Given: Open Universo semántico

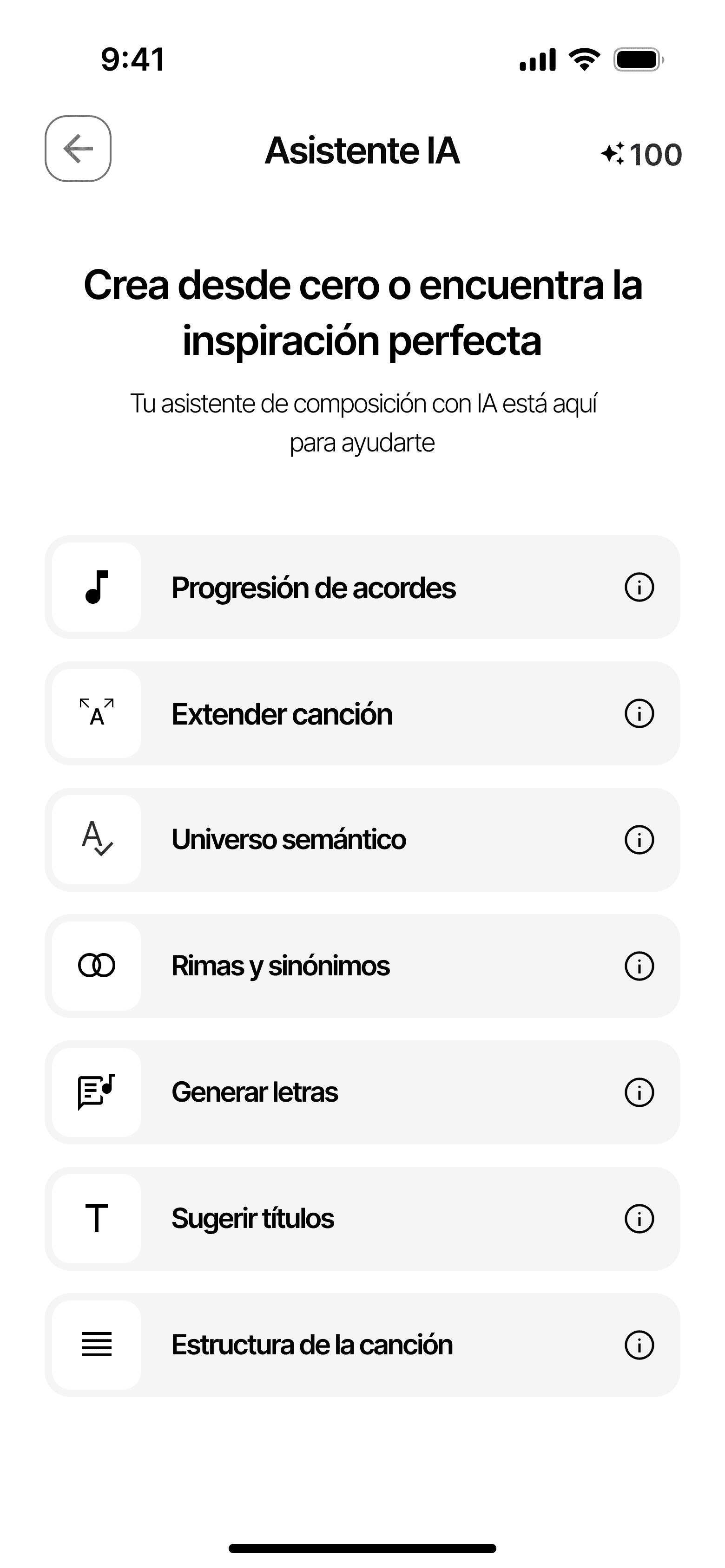Looking at the screenshot, I should (x=289, y=840).
